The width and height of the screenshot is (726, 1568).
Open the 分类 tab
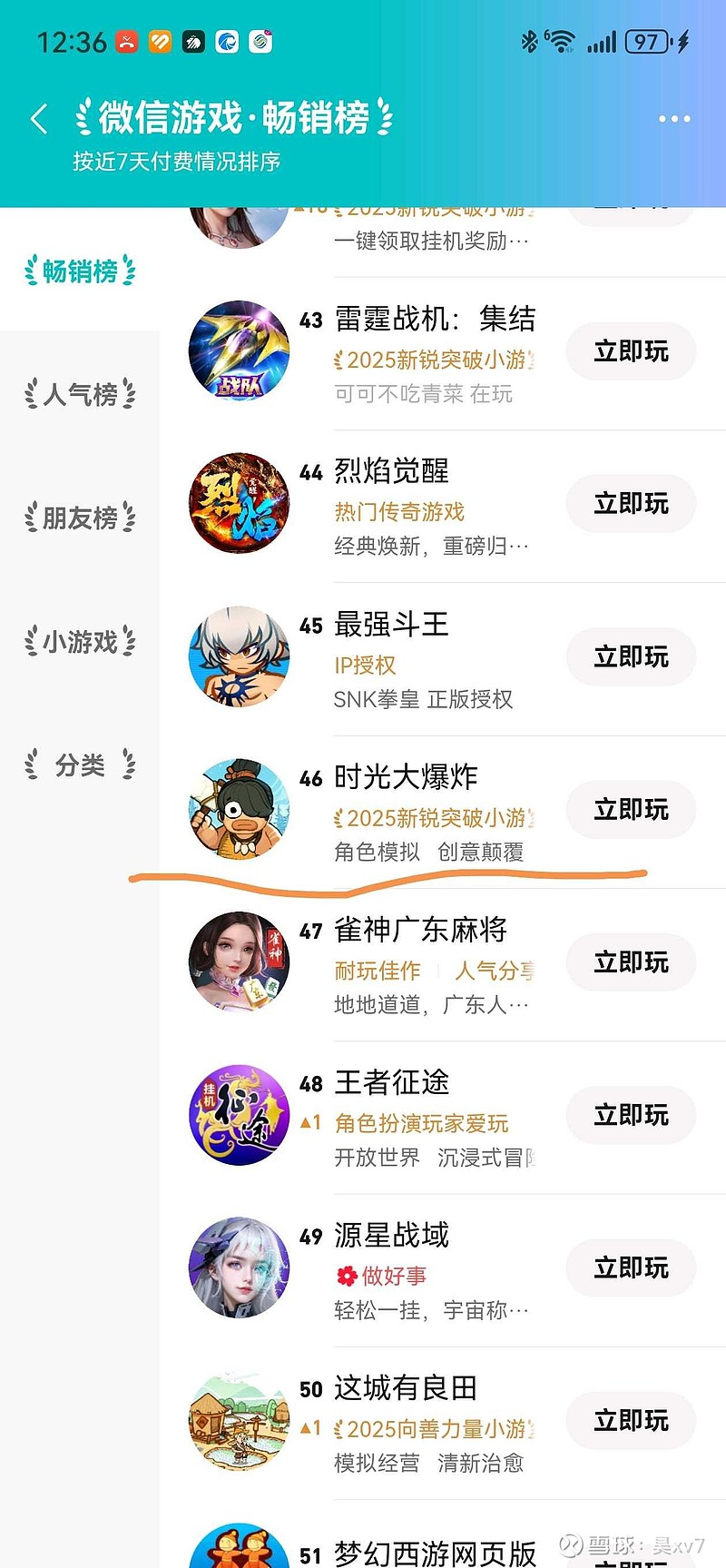[x=80, y=764]
